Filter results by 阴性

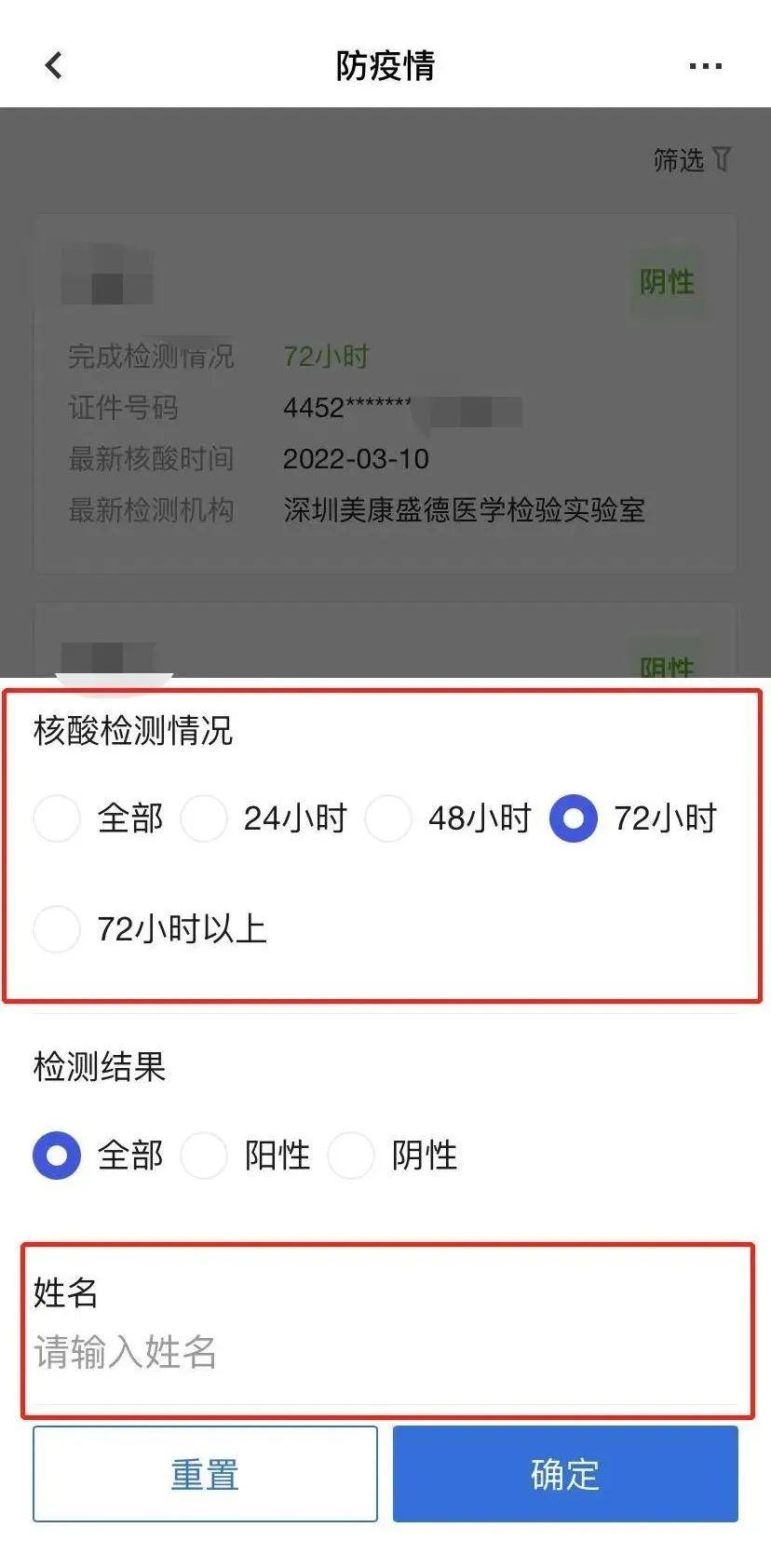[x=351, y=1155]
